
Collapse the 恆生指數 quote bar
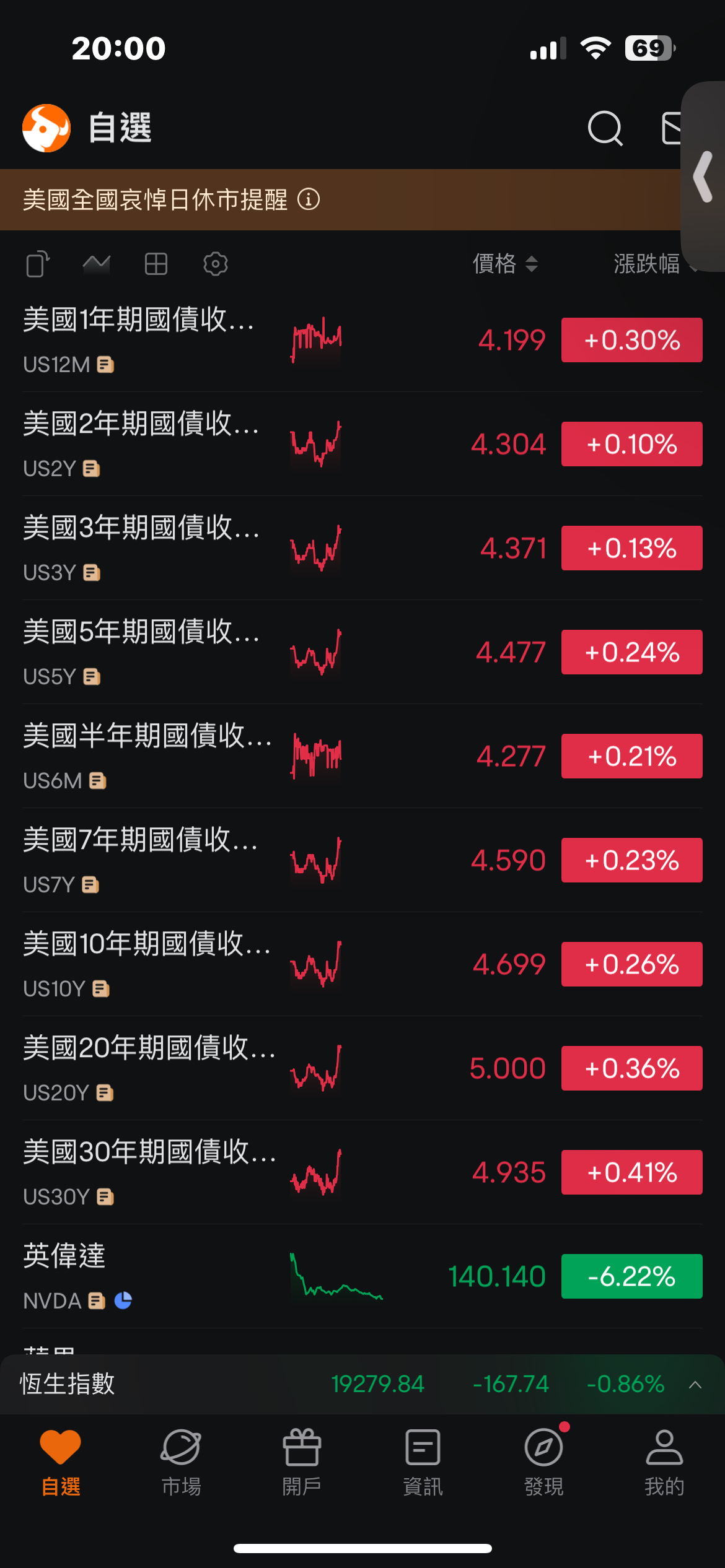(694, 1385)
